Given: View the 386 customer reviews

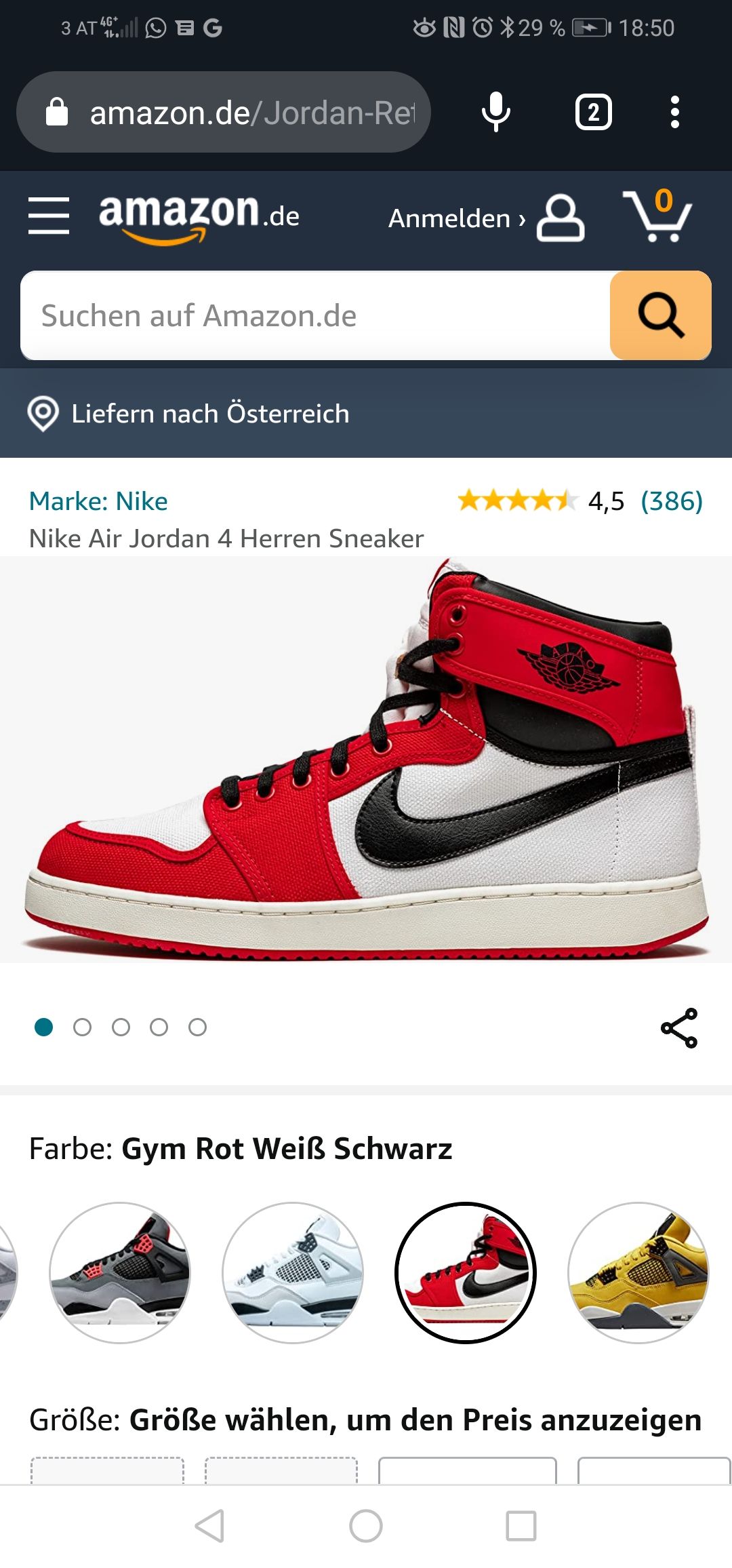Looking at the screenshot, I should coord(671,501).
